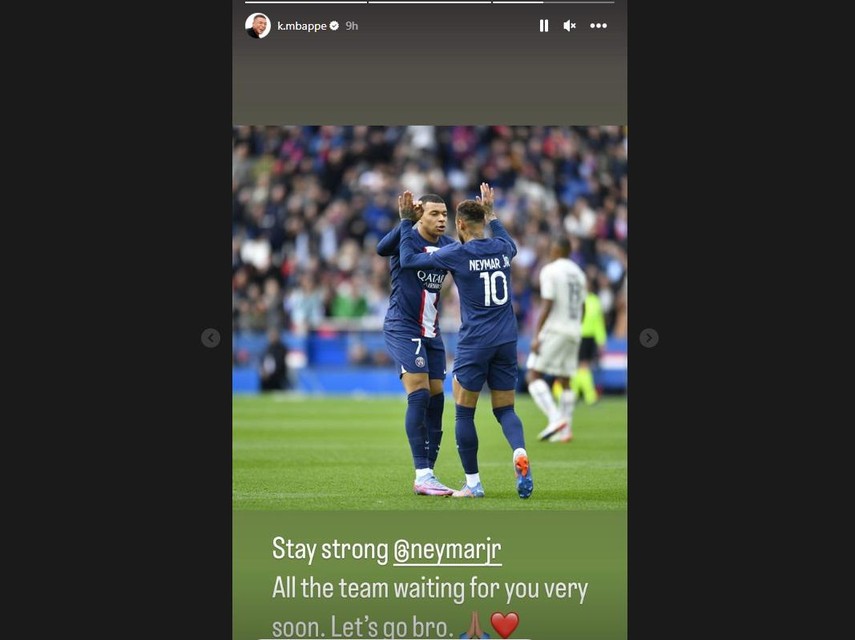Viewport: 855px width, 640px height.
Task: Pause the story playback
Action: click(544, 26)
